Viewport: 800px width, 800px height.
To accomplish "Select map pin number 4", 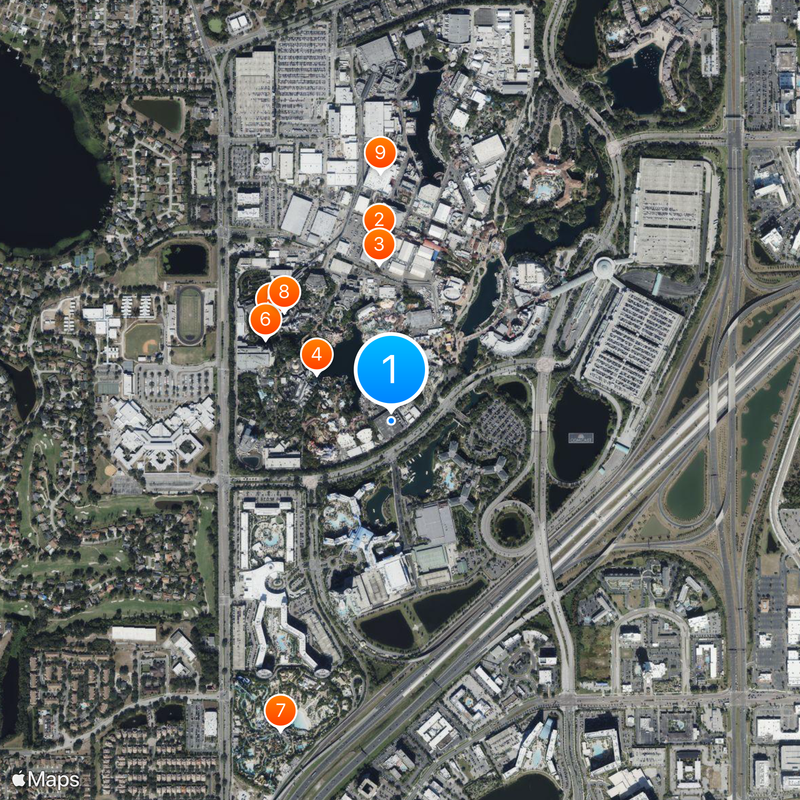I will (x=316, y=354).
